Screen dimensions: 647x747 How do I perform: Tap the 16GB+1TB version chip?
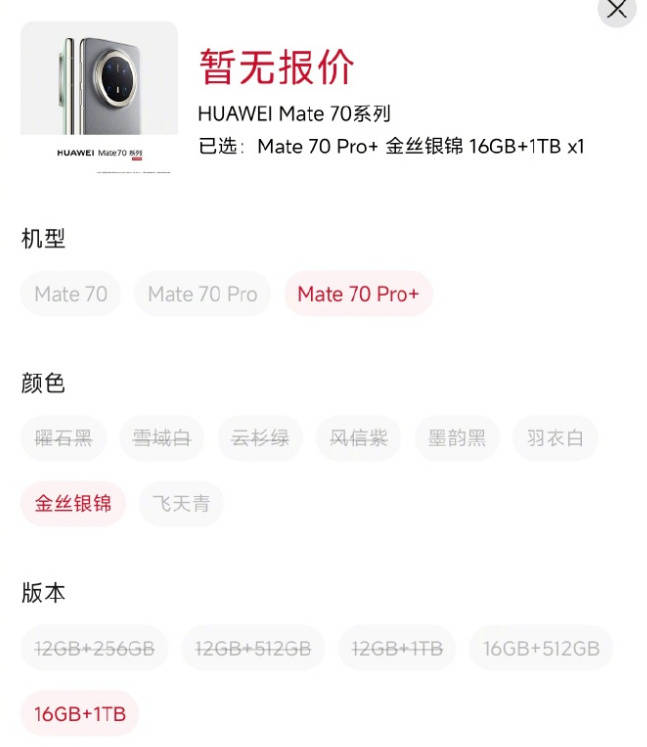[80, 714]
